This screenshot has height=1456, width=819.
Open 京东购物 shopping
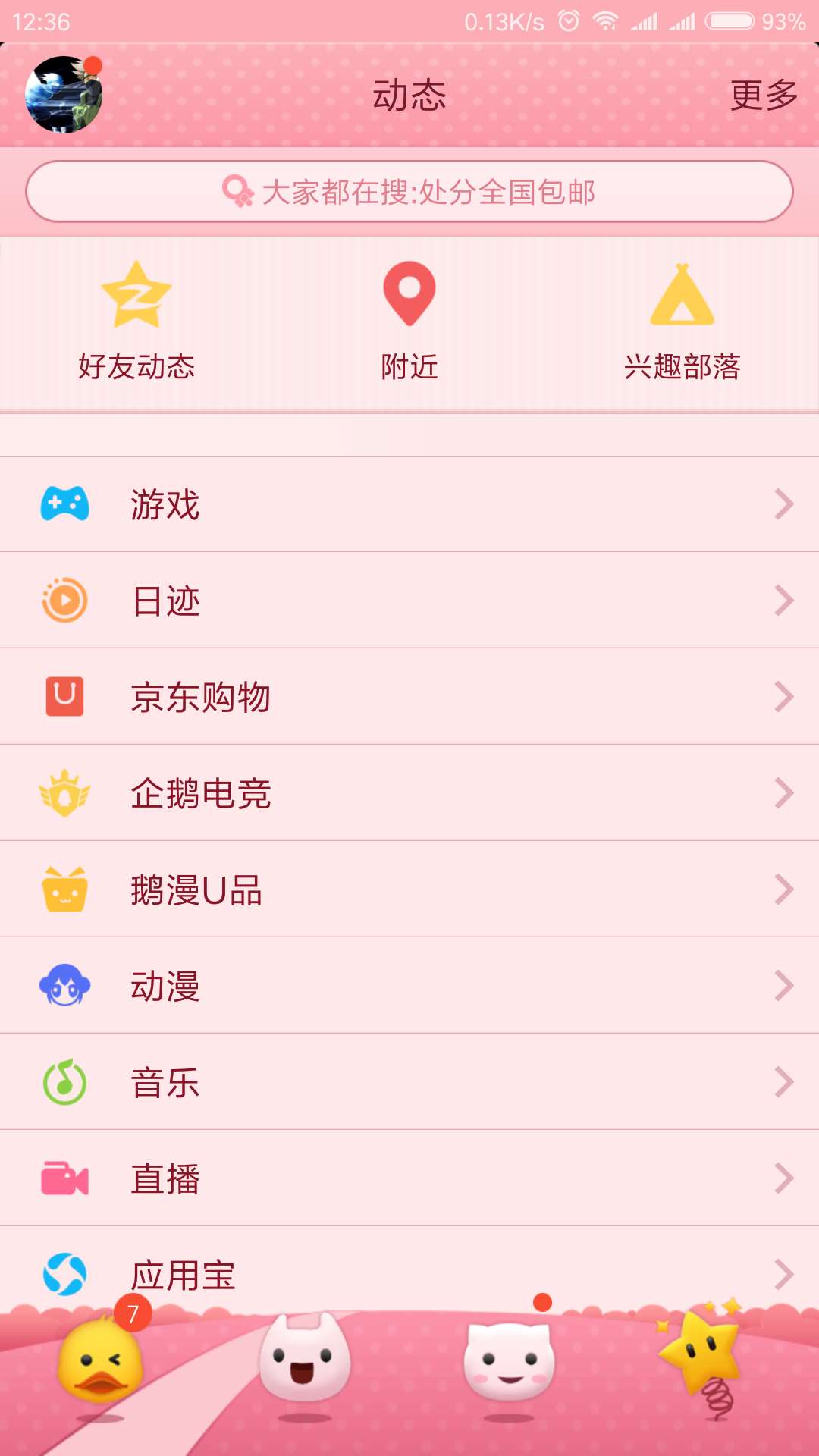point(409,697)
